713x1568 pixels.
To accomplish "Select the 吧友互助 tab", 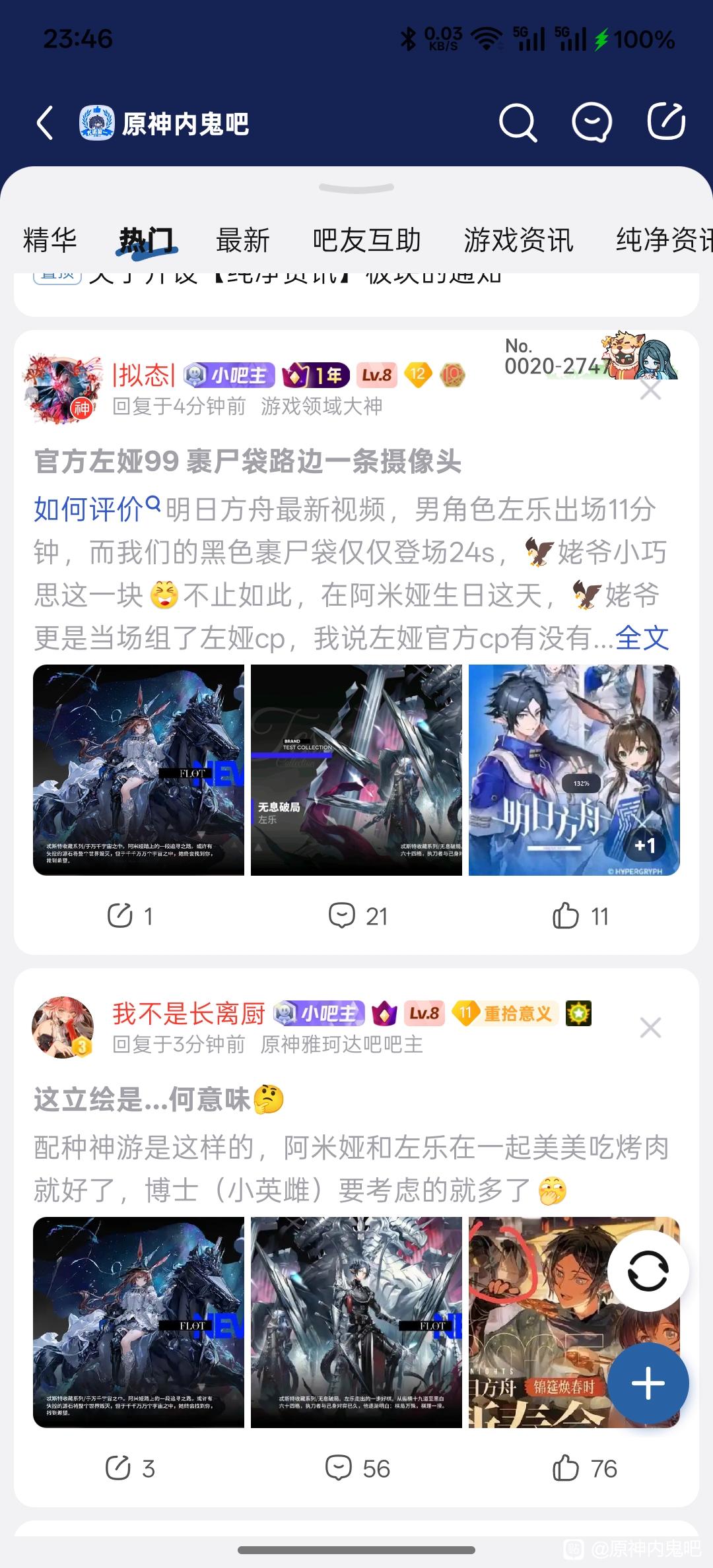I will point(366,240).
